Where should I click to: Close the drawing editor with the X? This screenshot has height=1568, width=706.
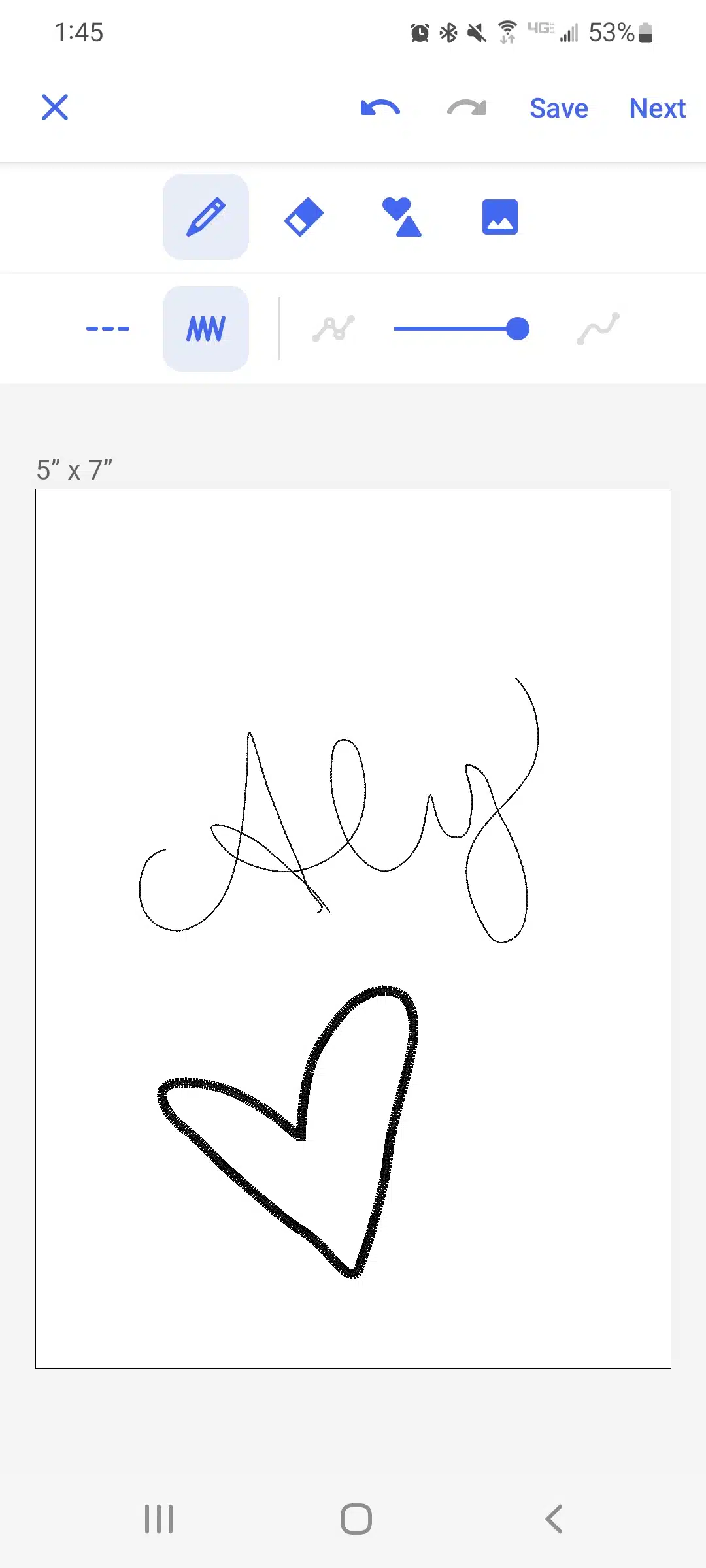pos(55,107)
